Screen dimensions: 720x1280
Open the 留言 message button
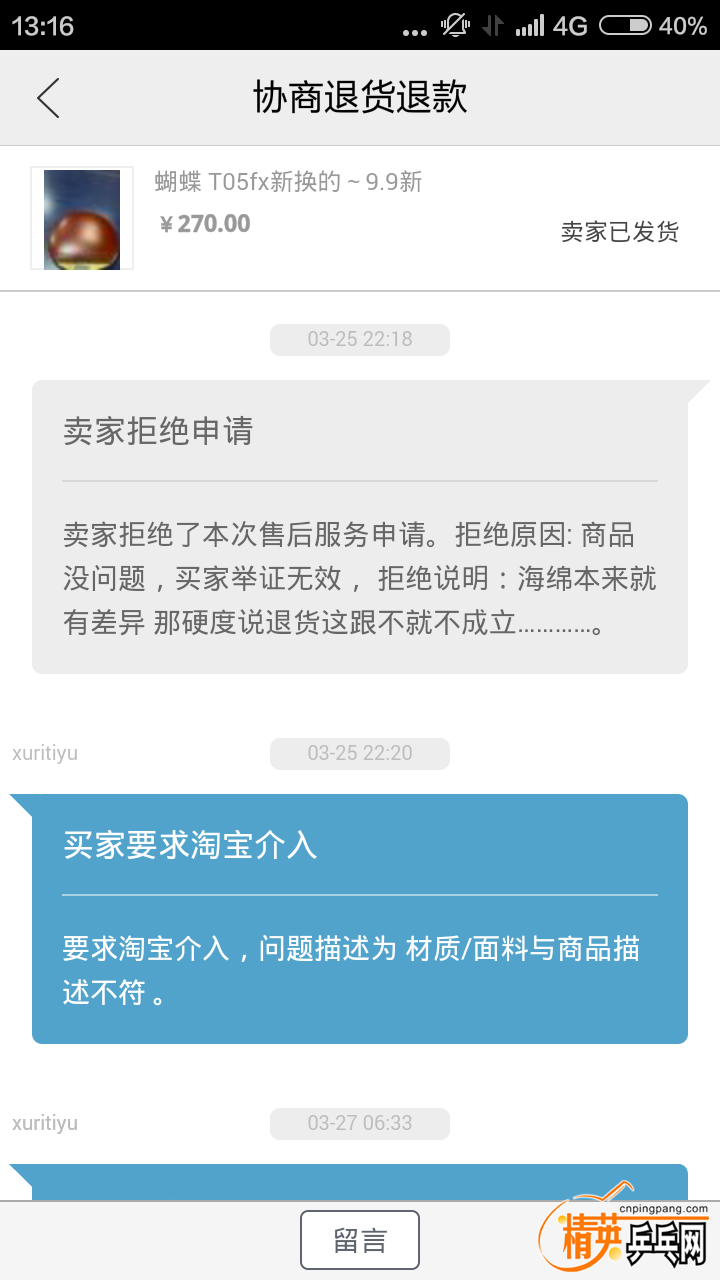[x=360, y=1238]
